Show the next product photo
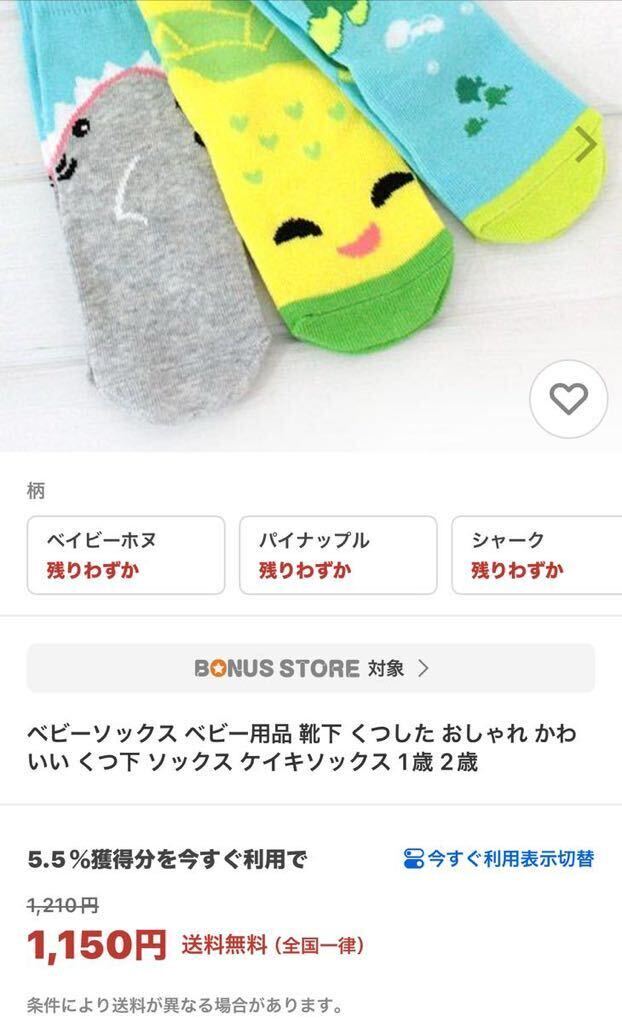622x1024 pixels. 587,145
